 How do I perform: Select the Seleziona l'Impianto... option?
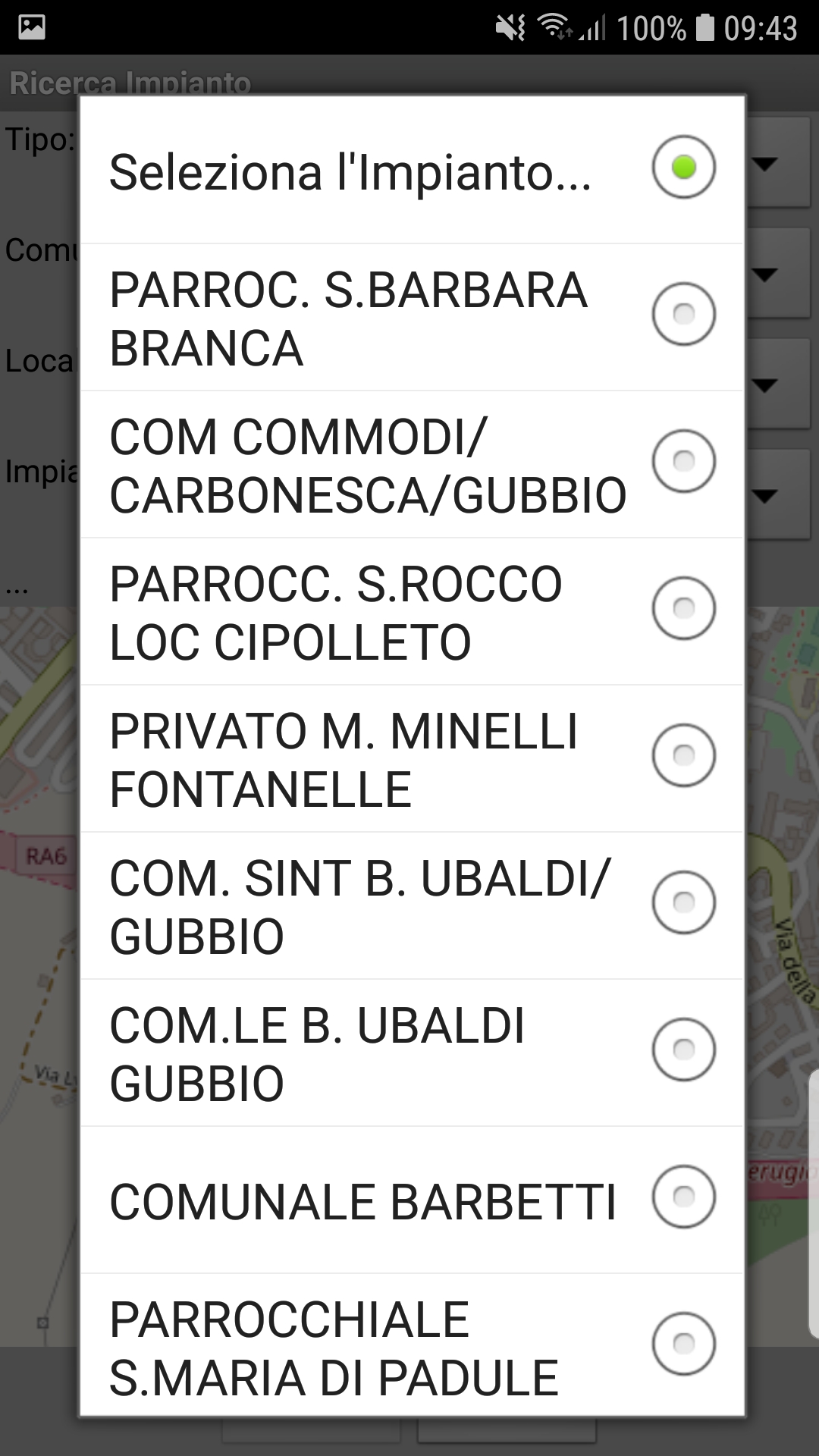click(412, 170)
